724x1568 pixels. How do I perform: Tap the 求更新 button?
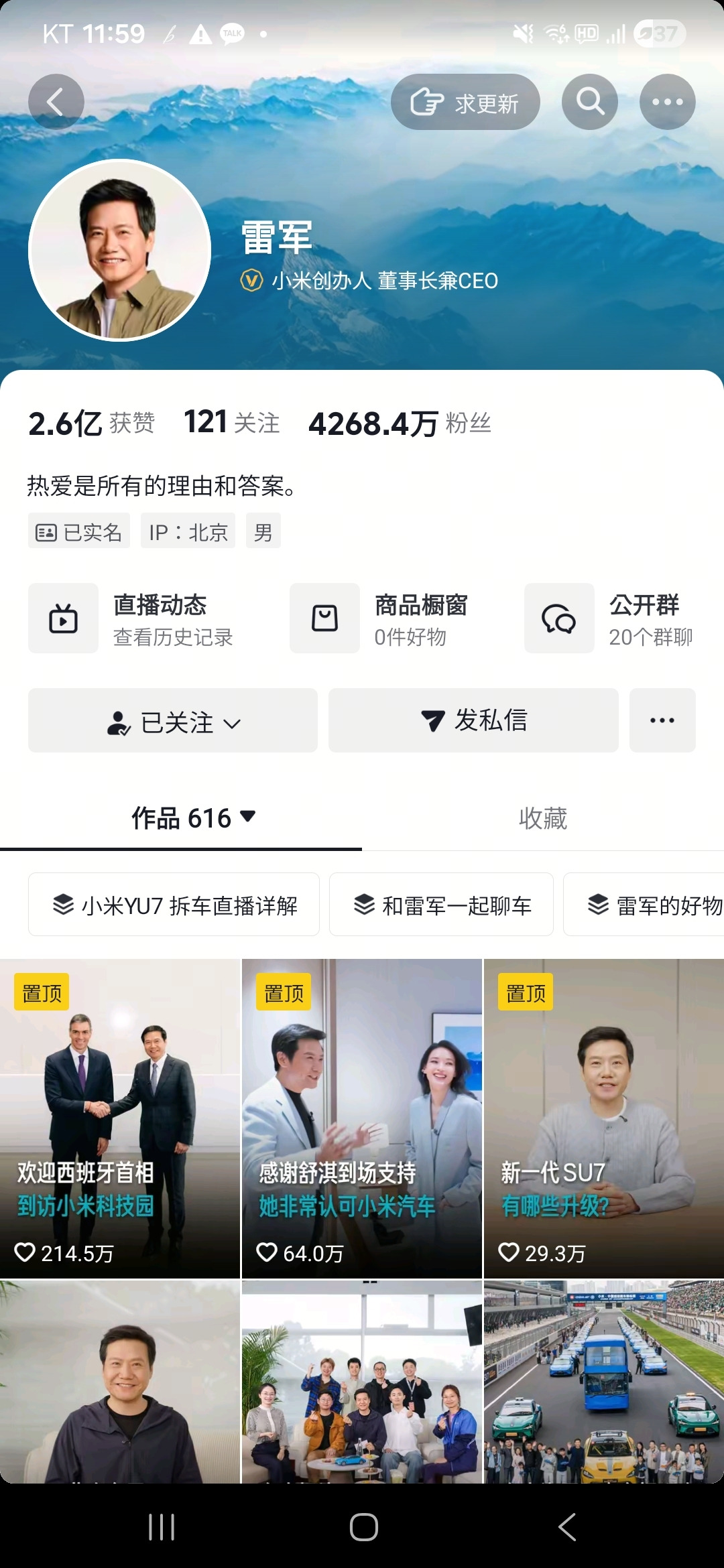(465, 102)
